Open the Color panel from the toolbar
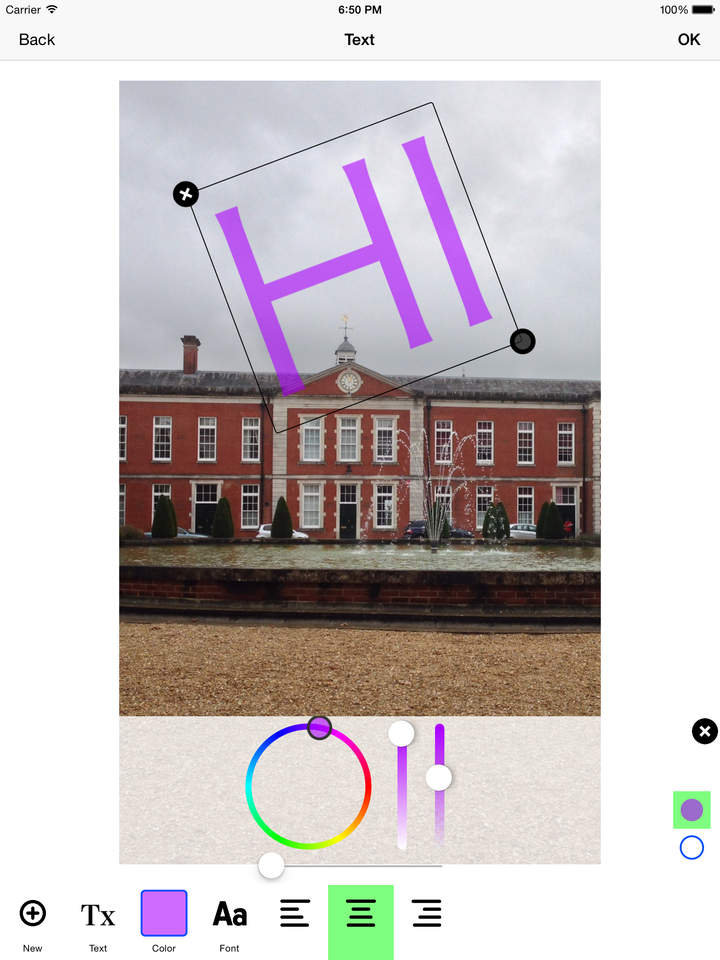This screenshot has width=720, height=960. point(163,913)
